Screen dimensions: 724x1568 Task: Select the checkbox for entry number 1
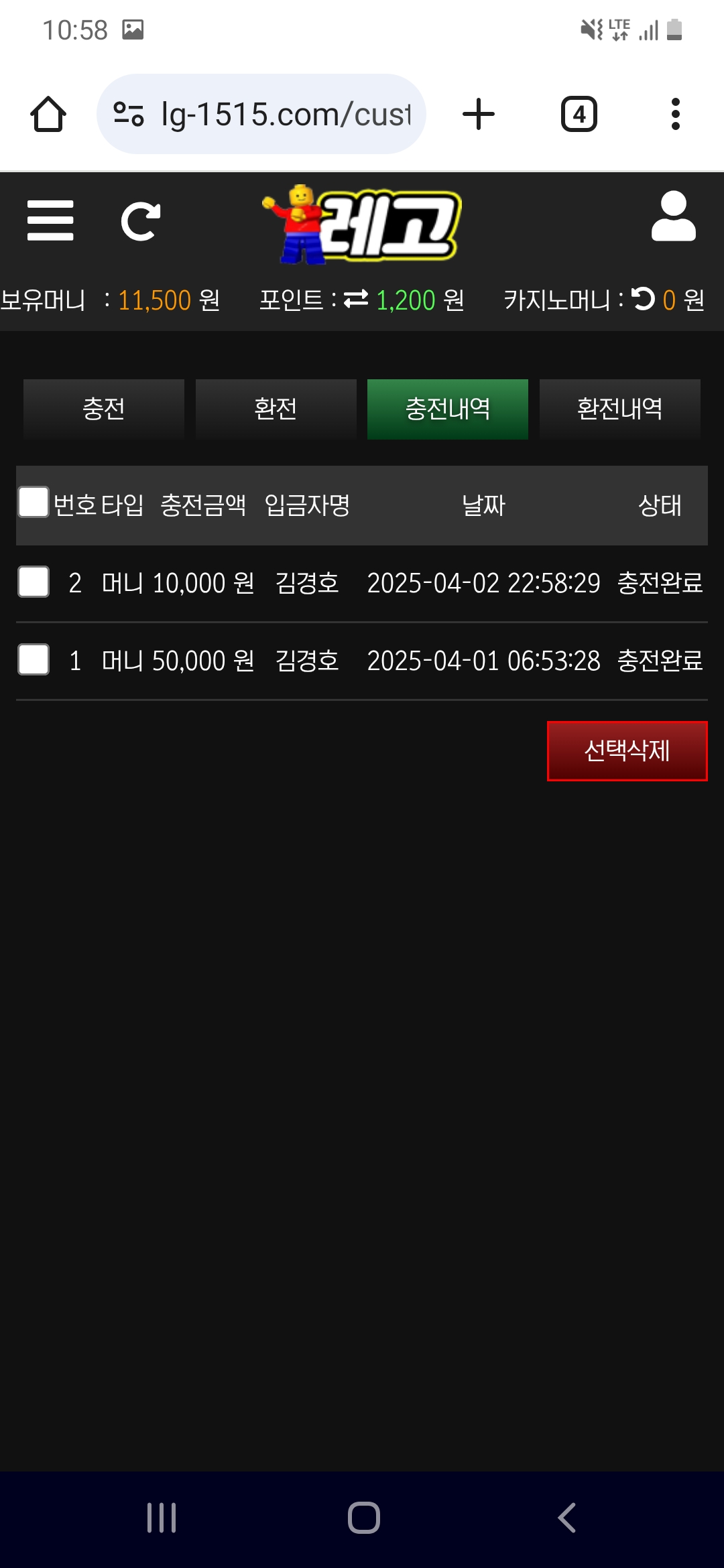tap(34, 659)
